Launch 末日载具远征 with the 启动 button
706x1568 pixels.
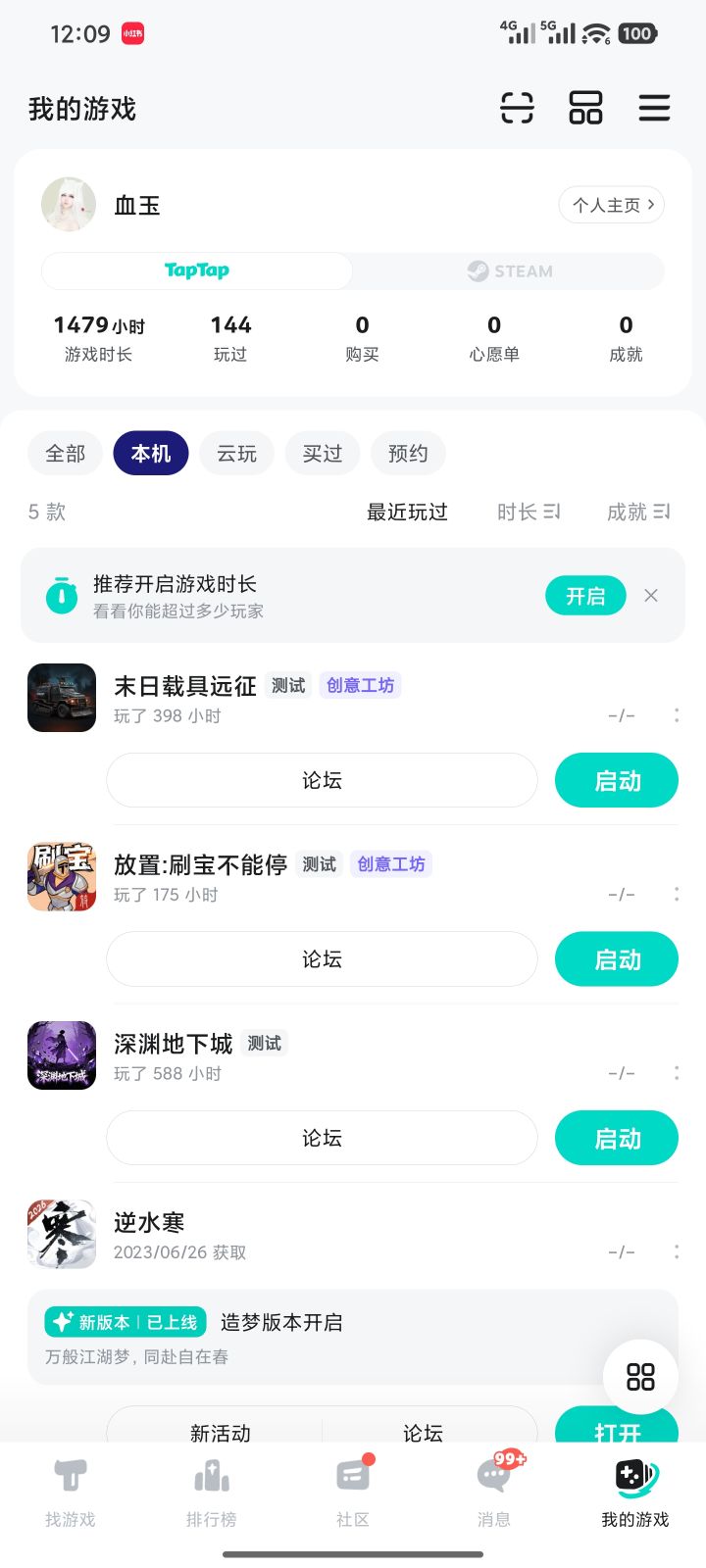pos(616,780)
